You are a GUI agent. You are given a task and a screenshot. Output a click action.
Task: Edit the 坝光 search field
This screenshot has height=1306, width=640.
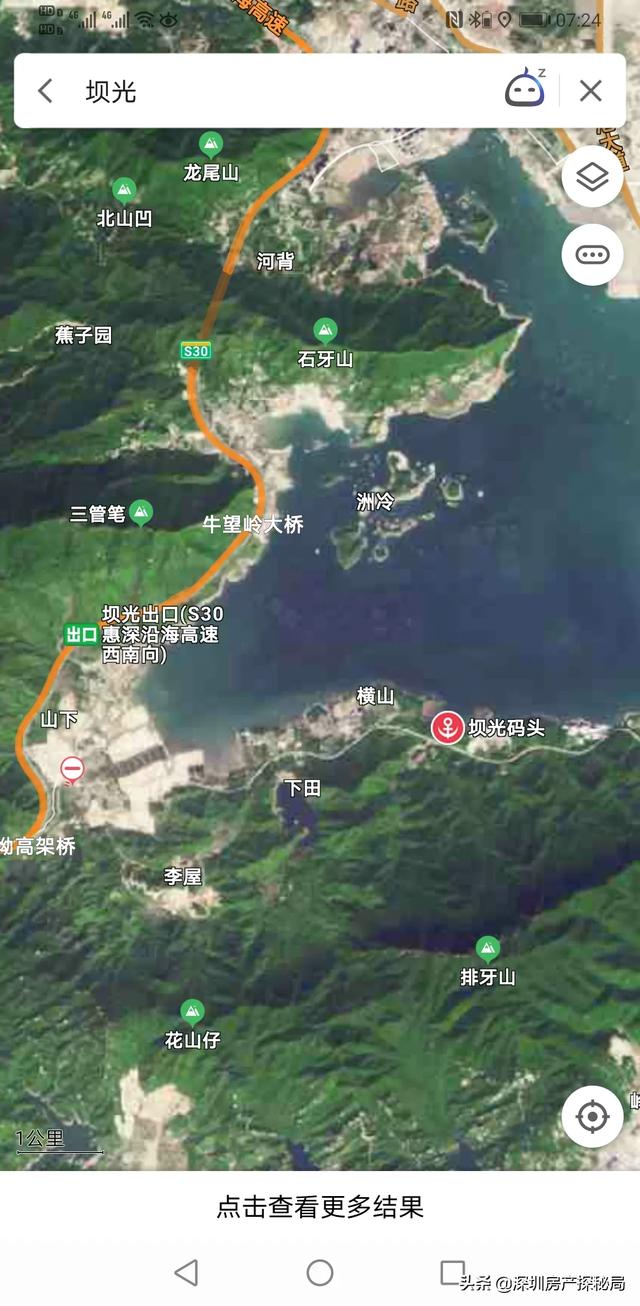[x=280, y=91]
